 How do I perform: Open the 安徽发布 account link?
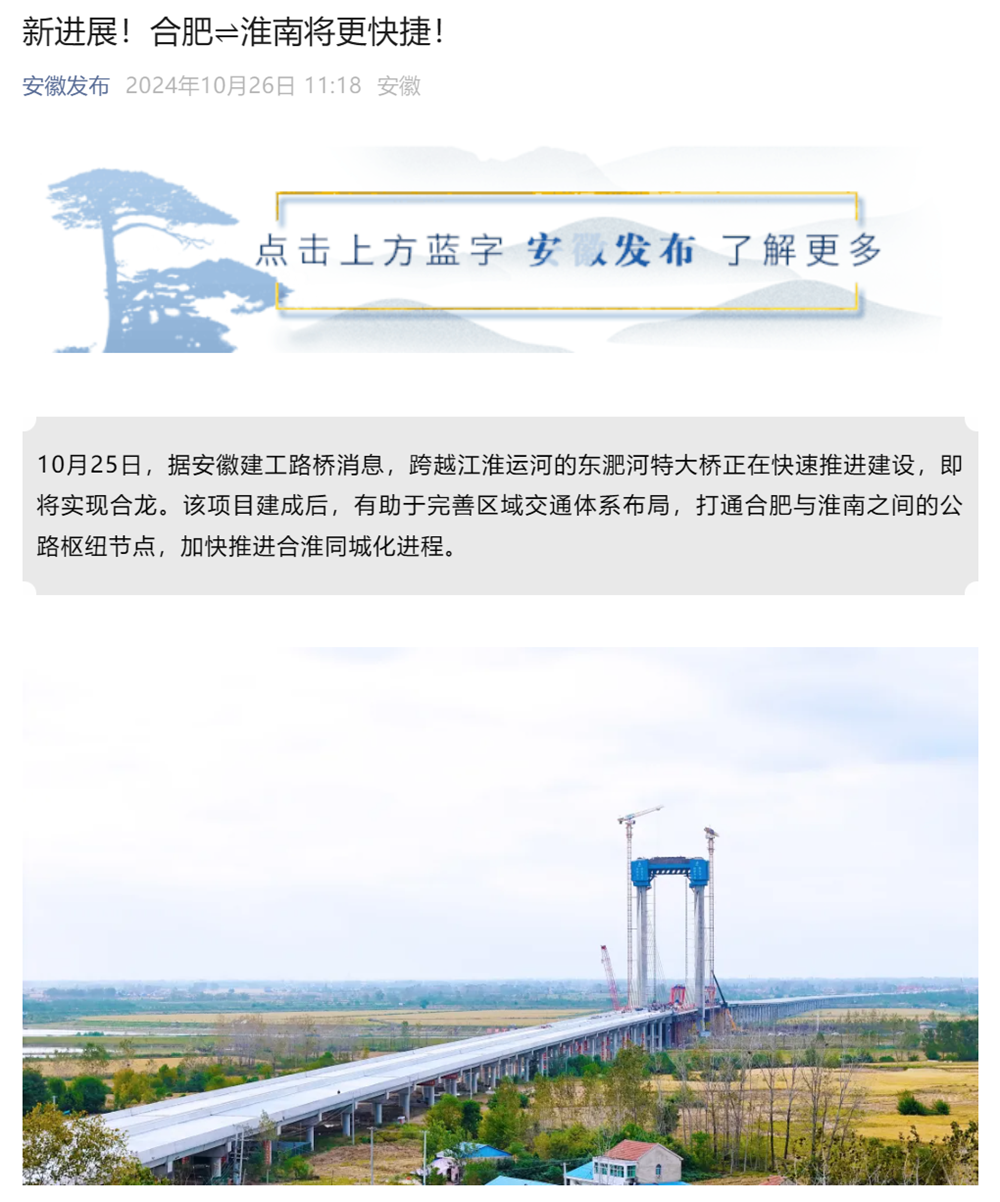[x=66, y=86]
